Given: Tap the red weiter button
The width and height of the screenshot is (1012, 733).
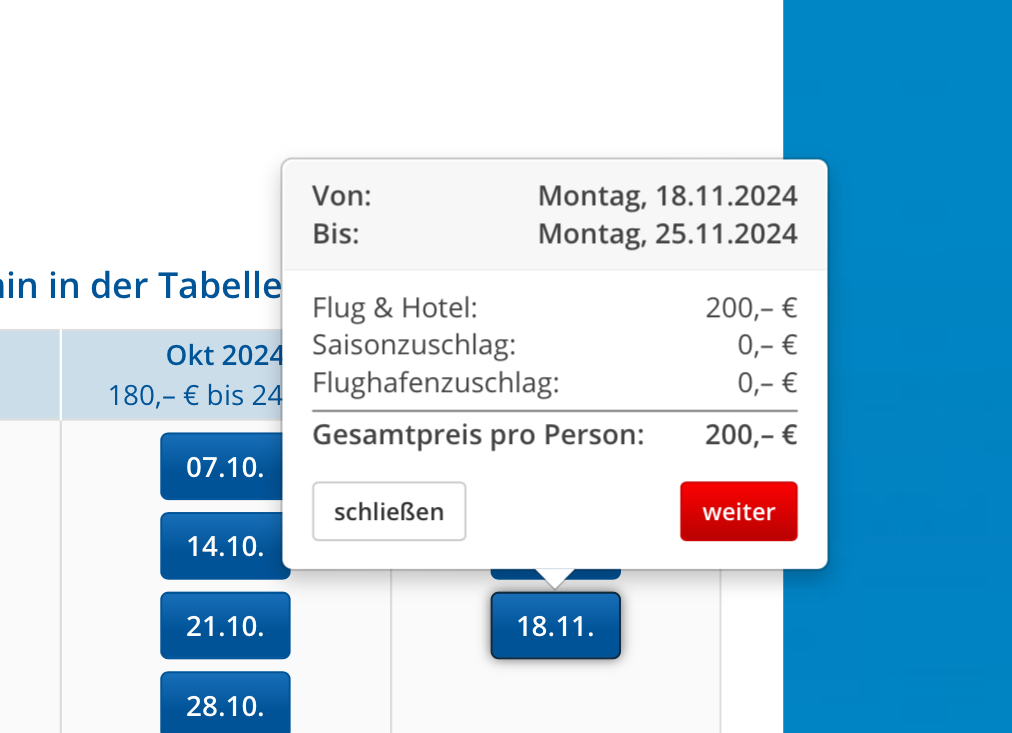Looking at the screenshot, I should point(738,511).
